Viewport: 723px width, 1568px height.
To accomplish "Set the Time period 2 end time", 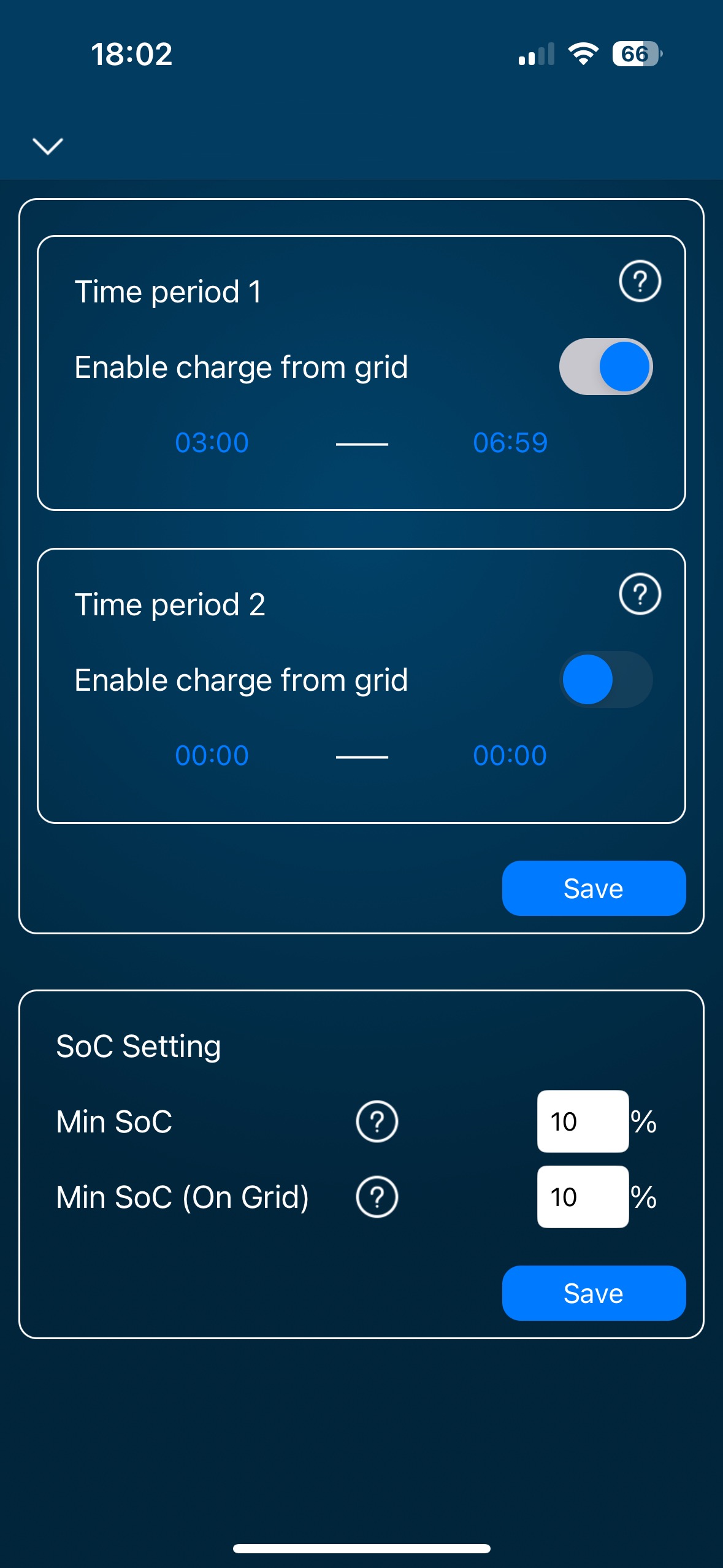I will coord(510,756).
